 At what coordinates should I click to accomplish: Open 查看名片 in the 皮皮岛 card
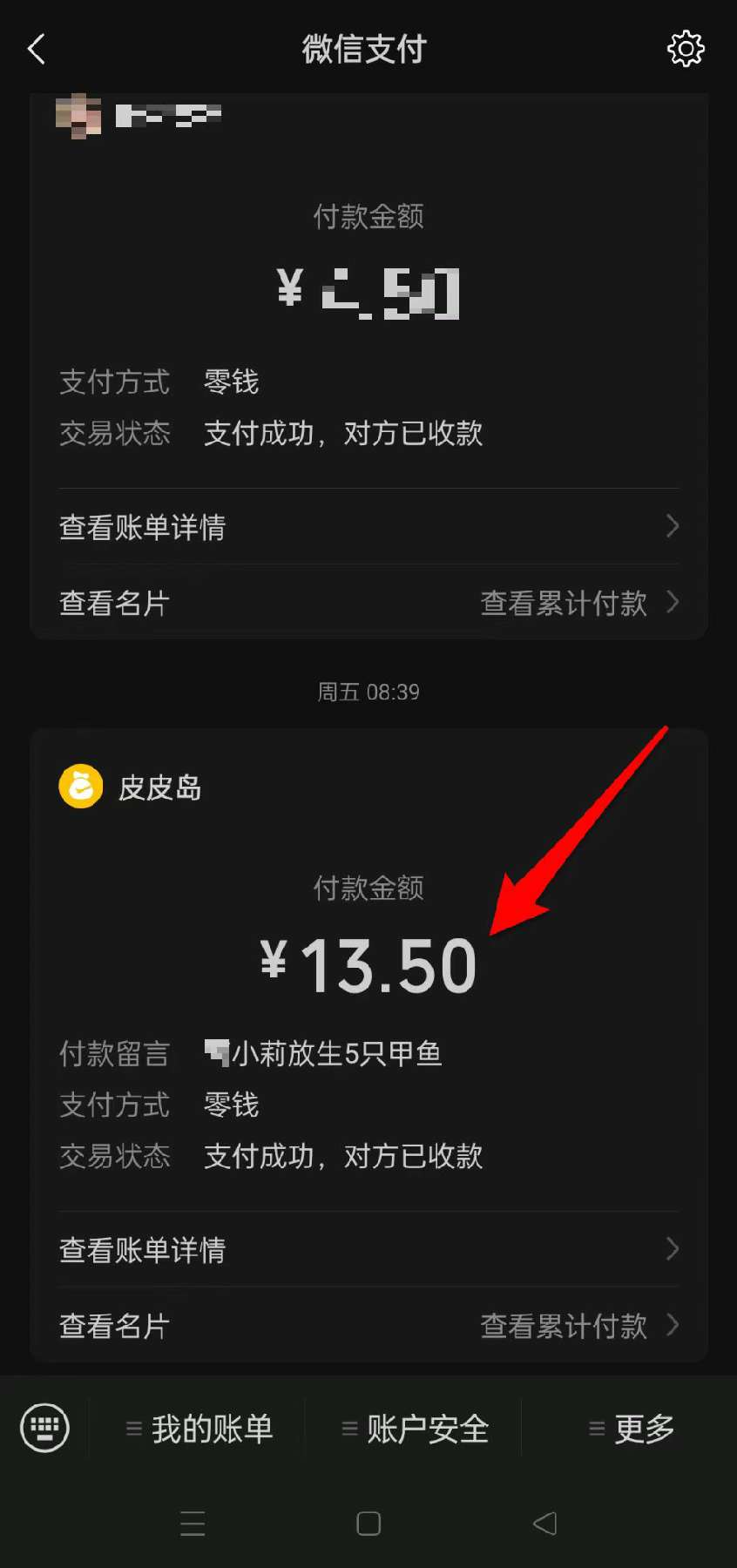pyautogui.click(x=115, y=1326)
